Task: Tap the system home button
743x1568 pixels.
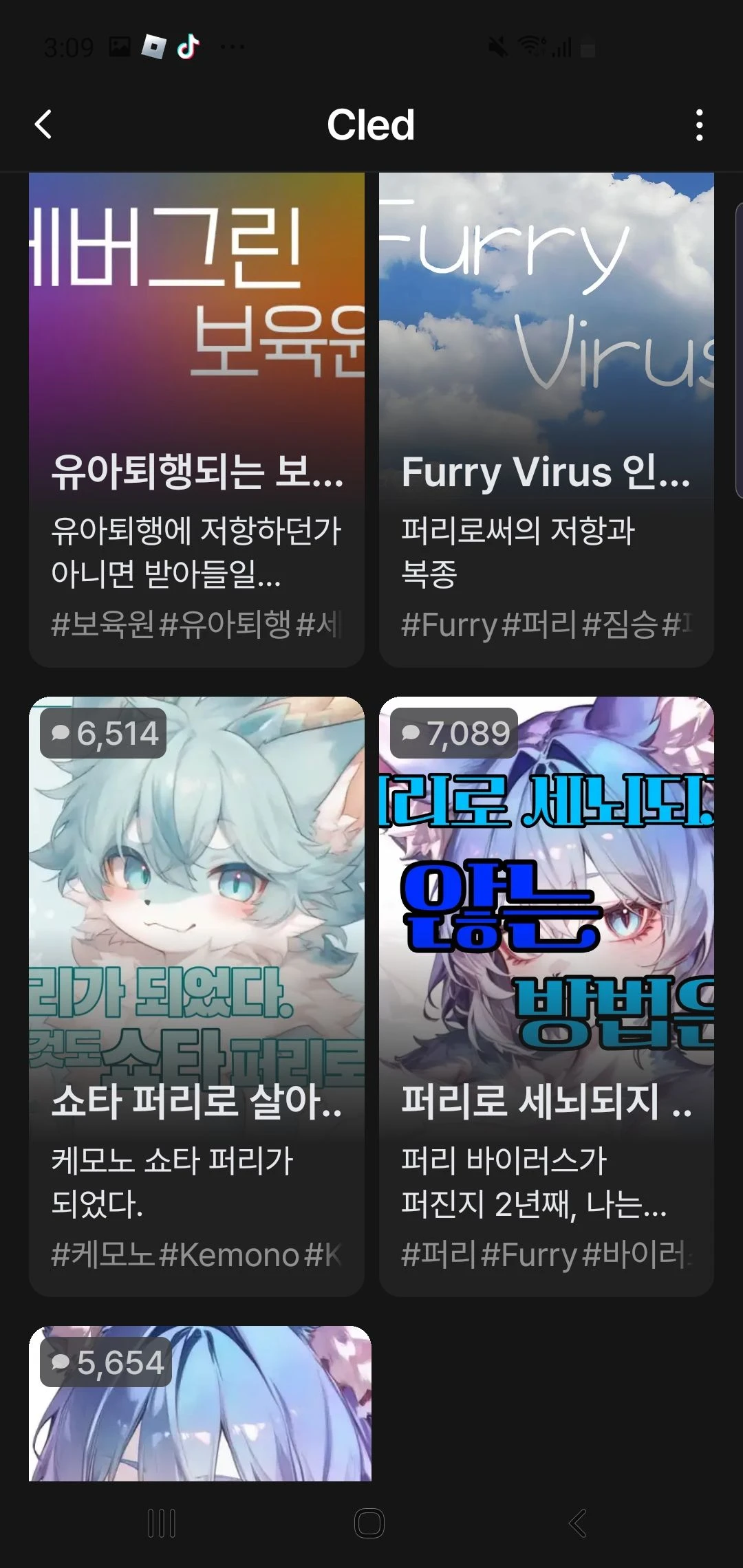Action: 369,1523
